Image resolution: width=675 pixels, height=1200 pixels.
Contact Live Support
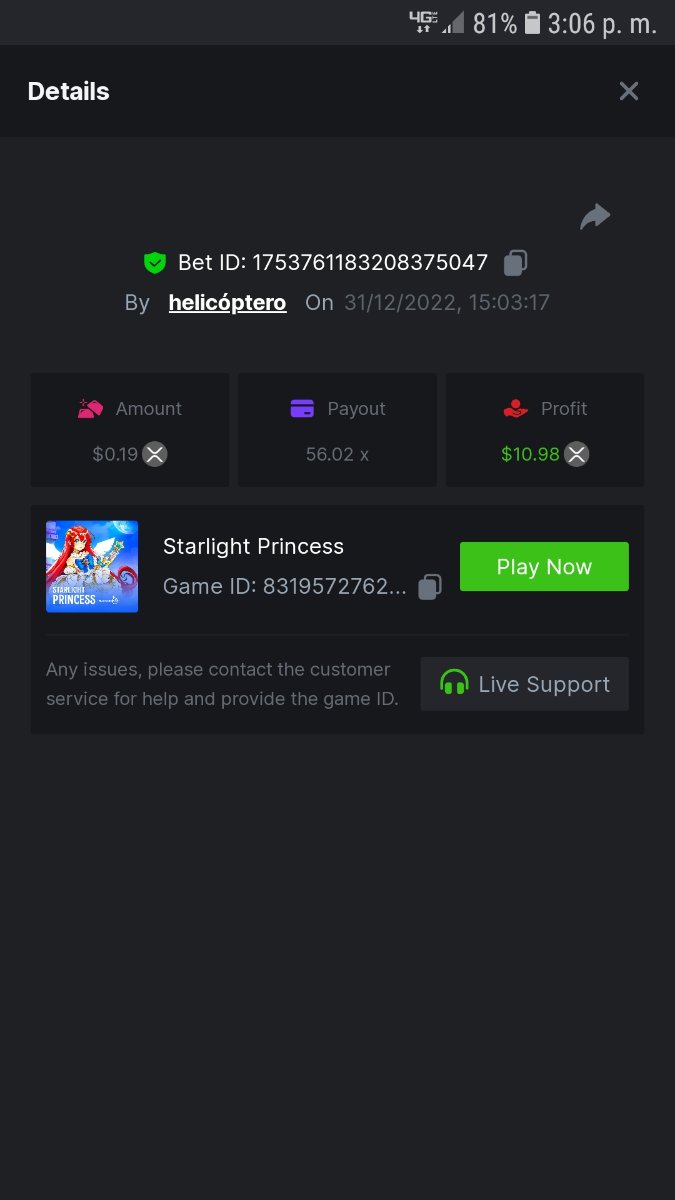(524, 684)
